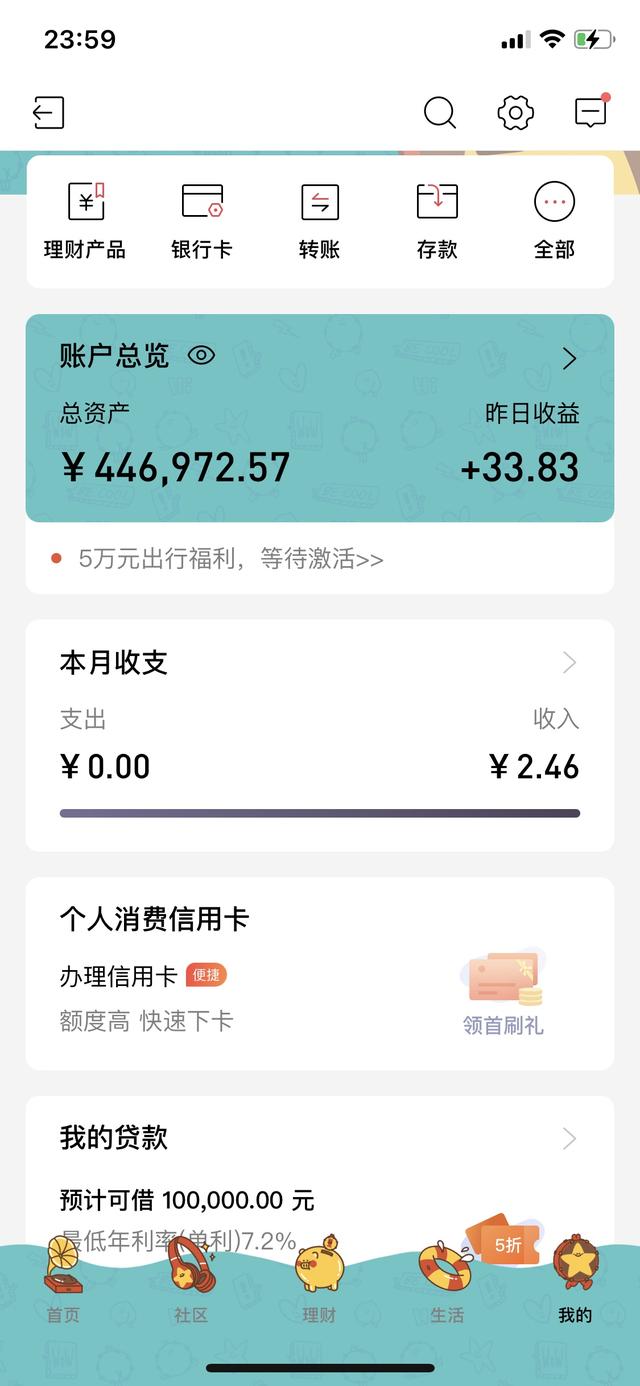
Task: Show 全部 functions
Action: click(554, 221)
